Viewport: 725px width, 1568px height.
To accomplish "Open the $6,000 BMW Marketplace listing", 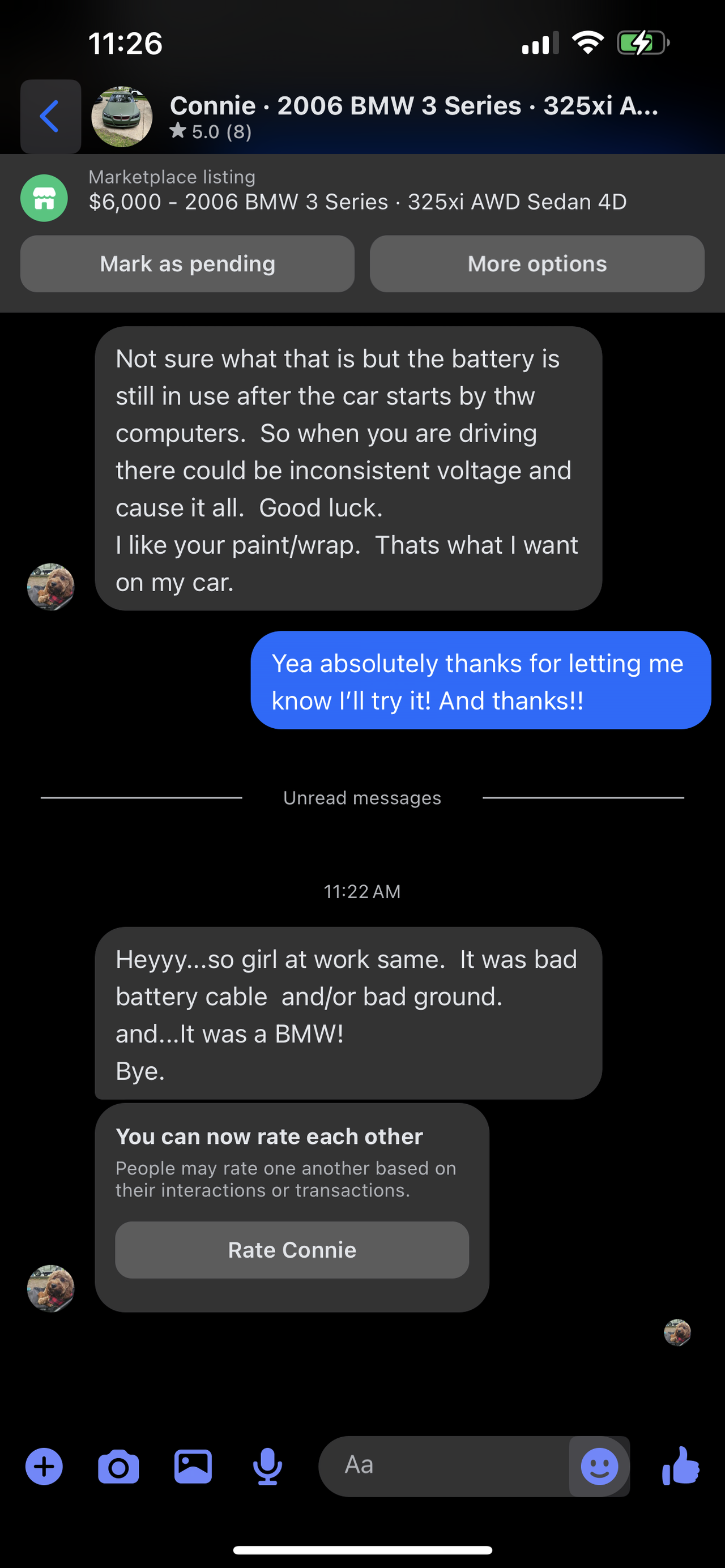I will (357, 194).
